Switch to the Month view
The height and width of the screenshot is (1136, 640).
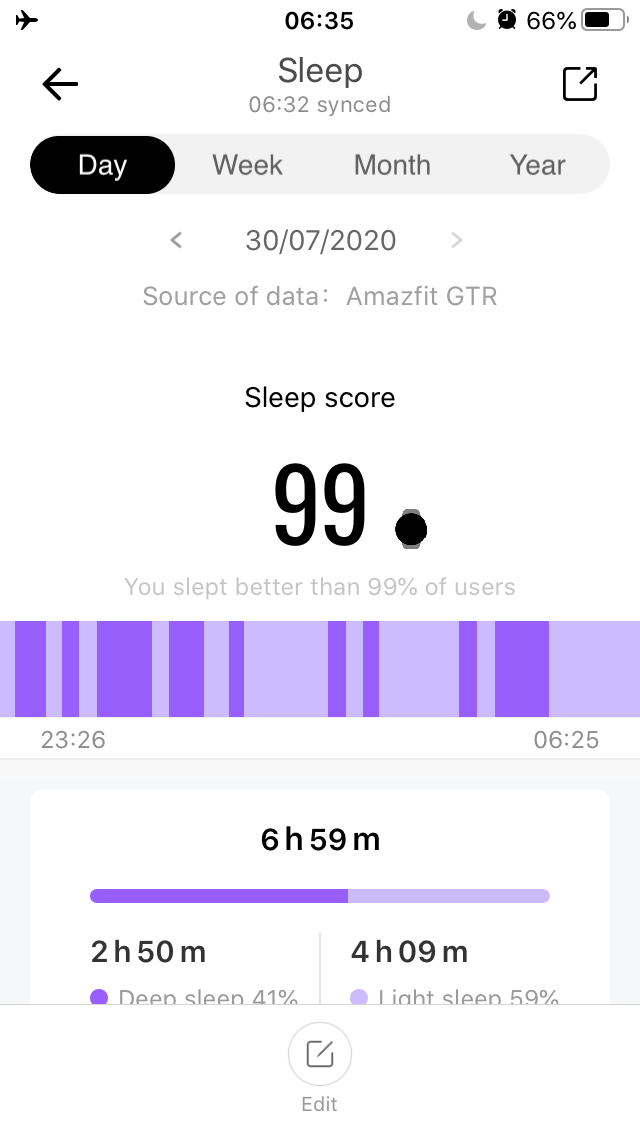click(x=392, y=165)
